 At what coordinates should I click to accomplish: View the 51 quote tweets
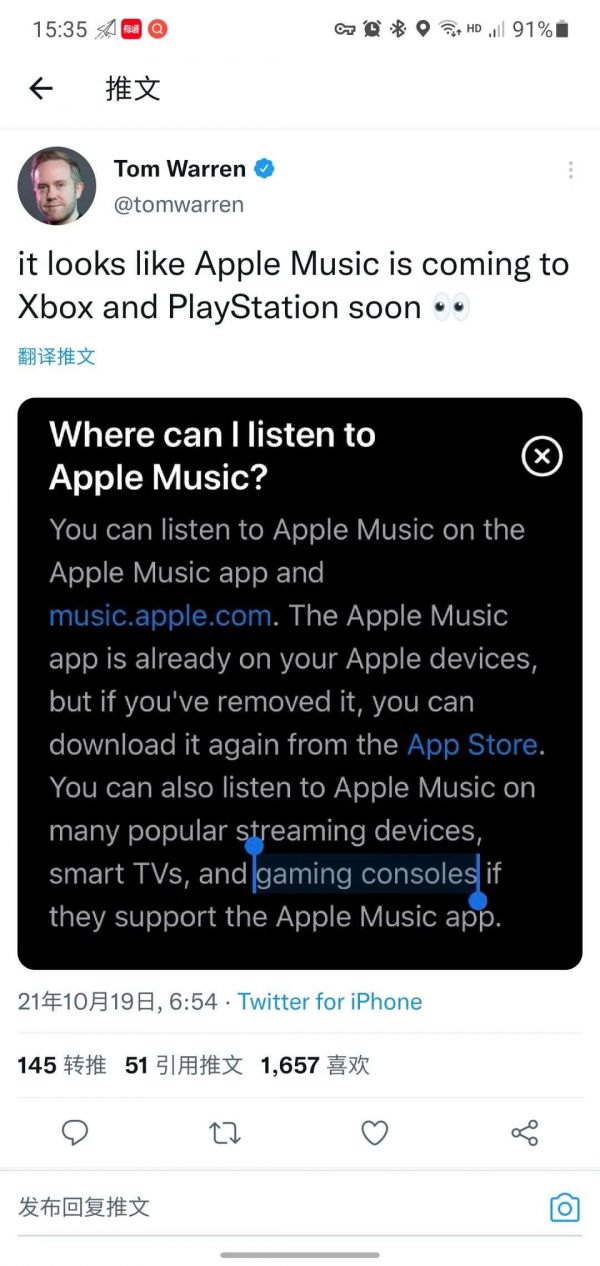(x=184, y=1066)
